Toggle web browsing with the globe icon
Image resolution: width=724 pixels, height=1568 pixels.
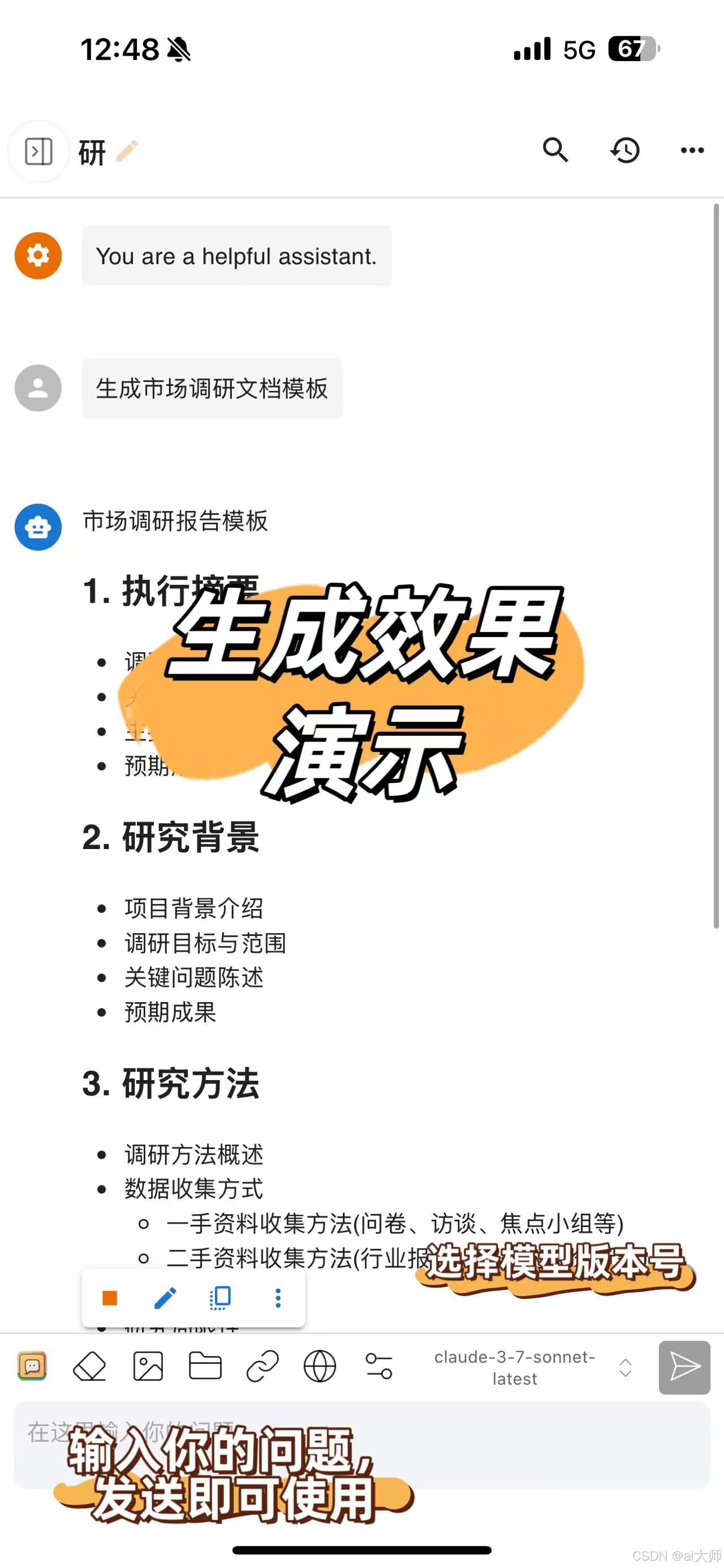tap(320, 1367)
